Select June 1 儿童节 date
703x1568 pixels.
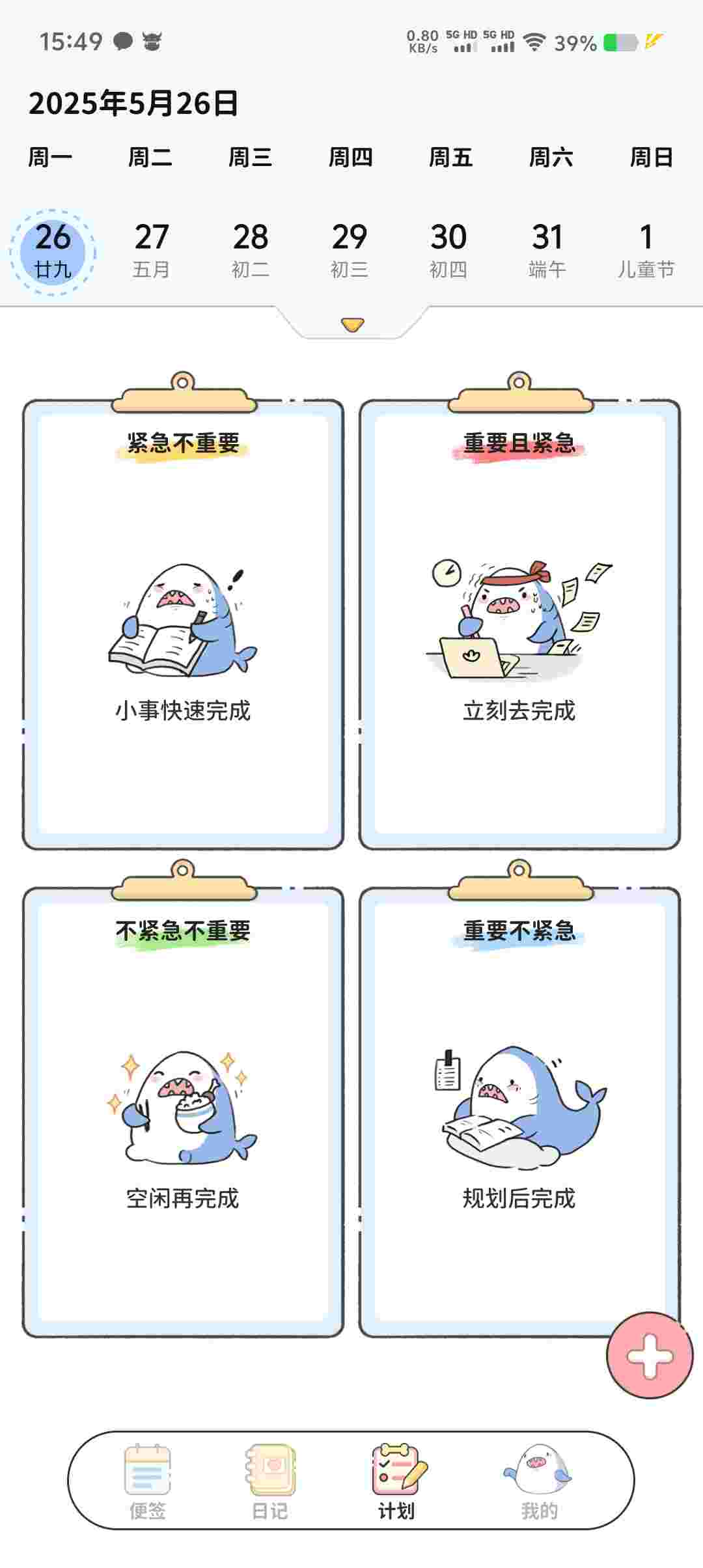pos(646,251)
